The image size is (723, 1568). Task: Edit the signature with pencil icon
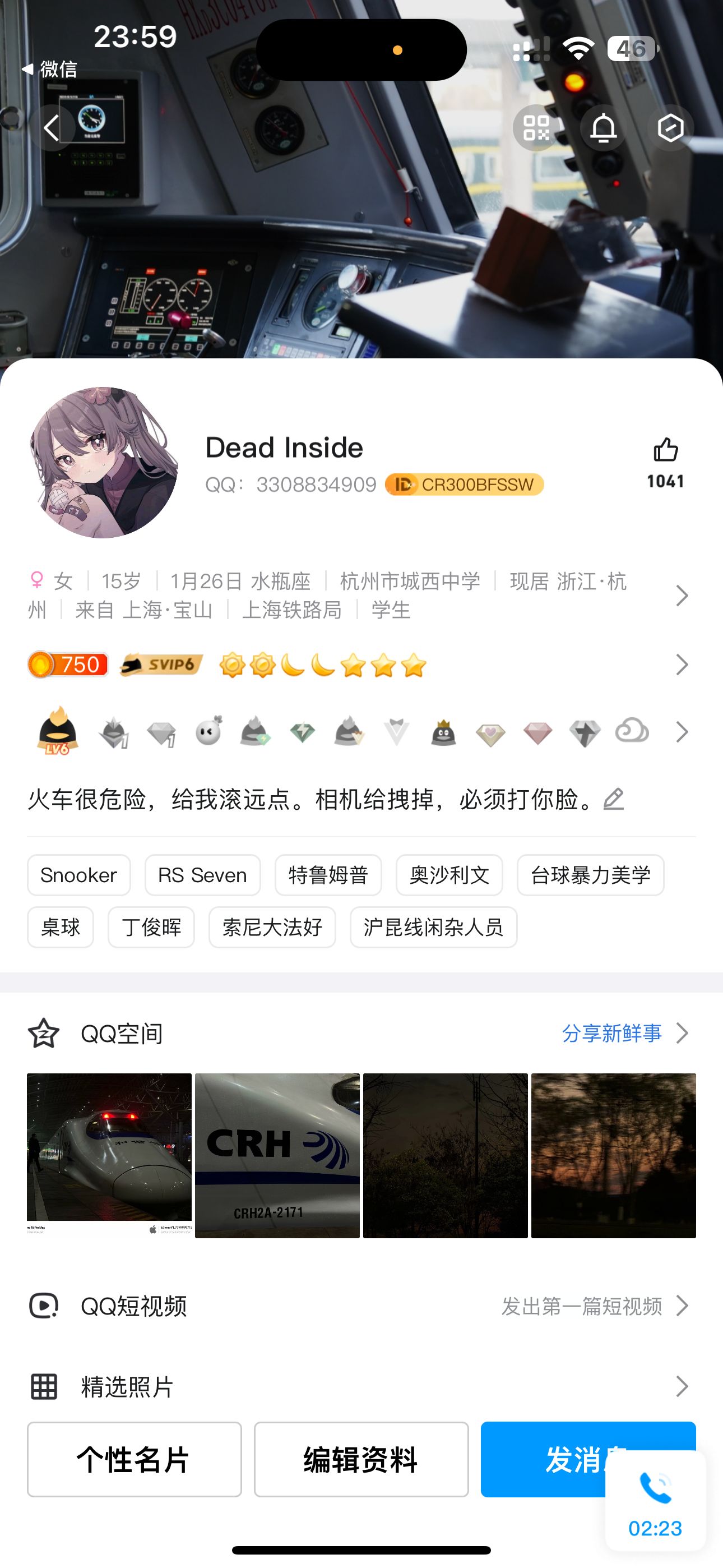(x=614, y=799)
